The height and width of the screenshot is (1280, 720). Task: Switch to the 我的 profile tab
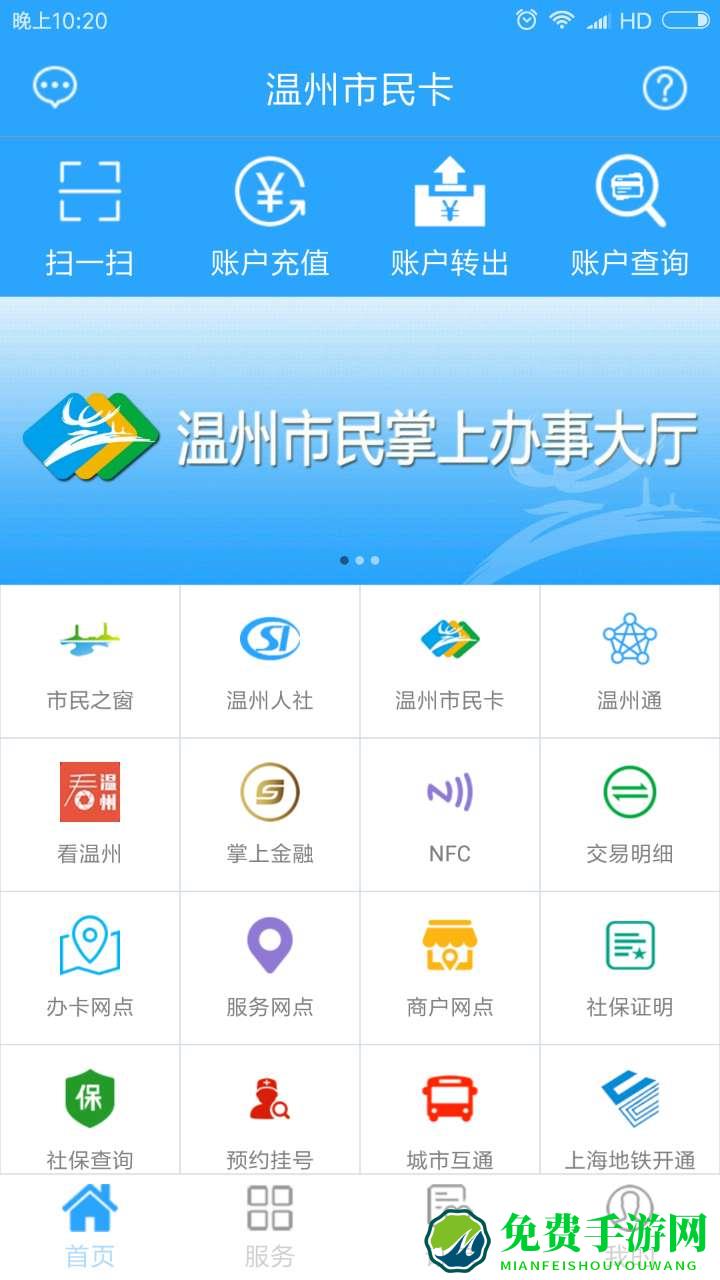630,1230
